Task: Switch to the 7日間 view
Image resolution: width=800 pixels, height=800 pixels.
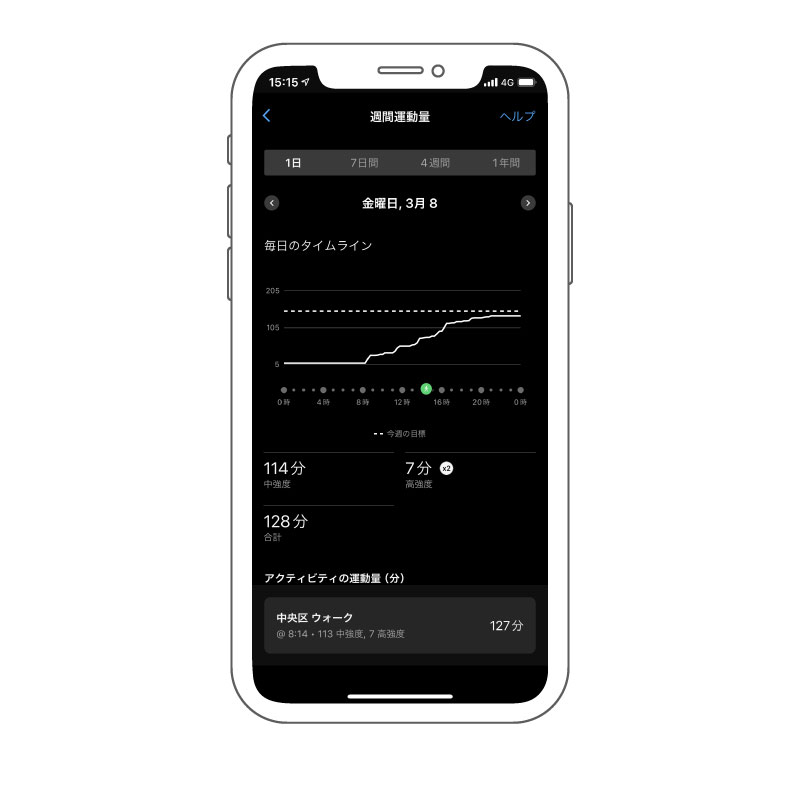Action: point(364,163)
